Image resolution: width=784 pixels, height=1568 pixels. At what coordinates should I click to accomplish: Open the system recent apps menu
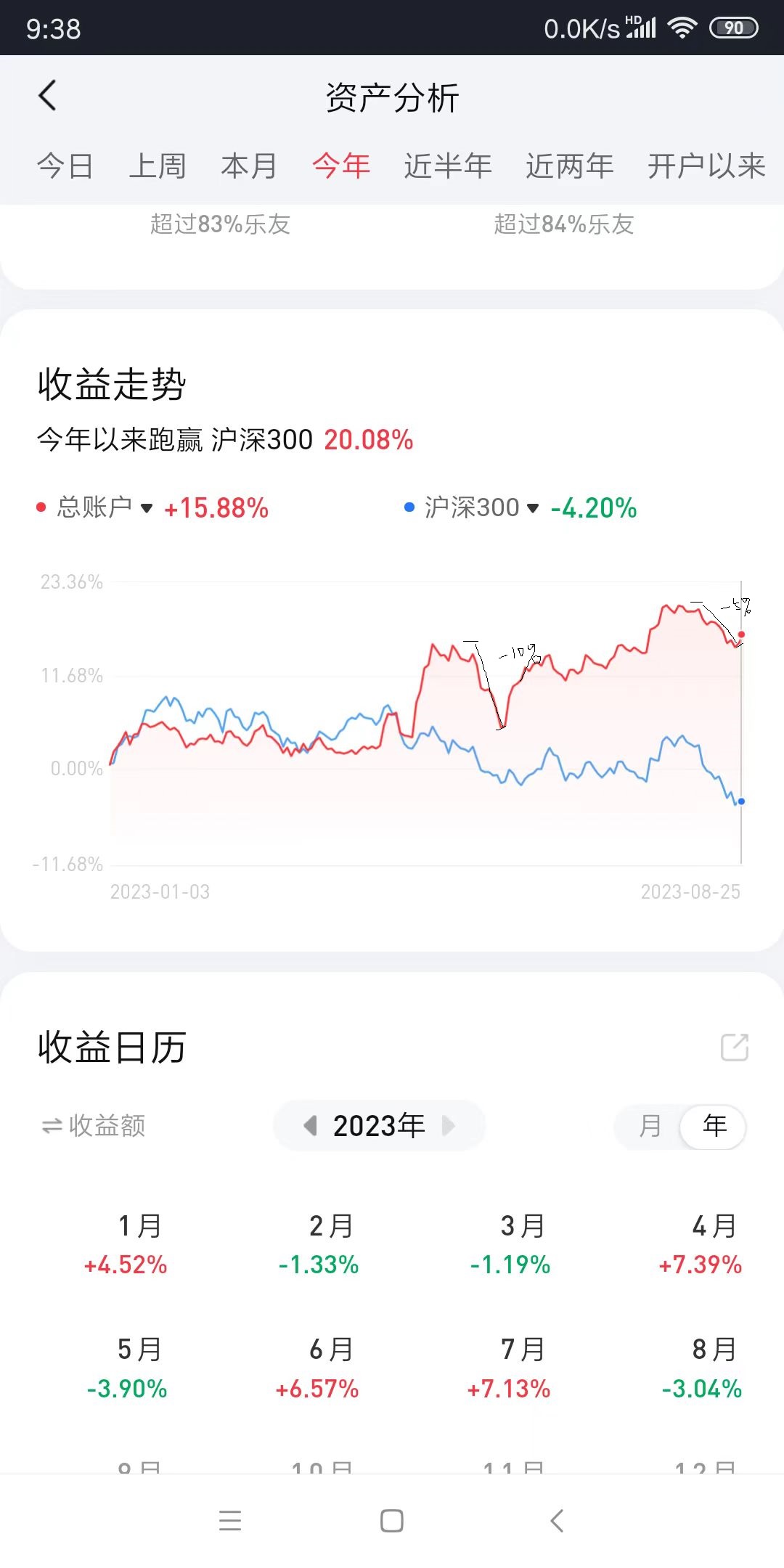click(x=230, y=1521)
